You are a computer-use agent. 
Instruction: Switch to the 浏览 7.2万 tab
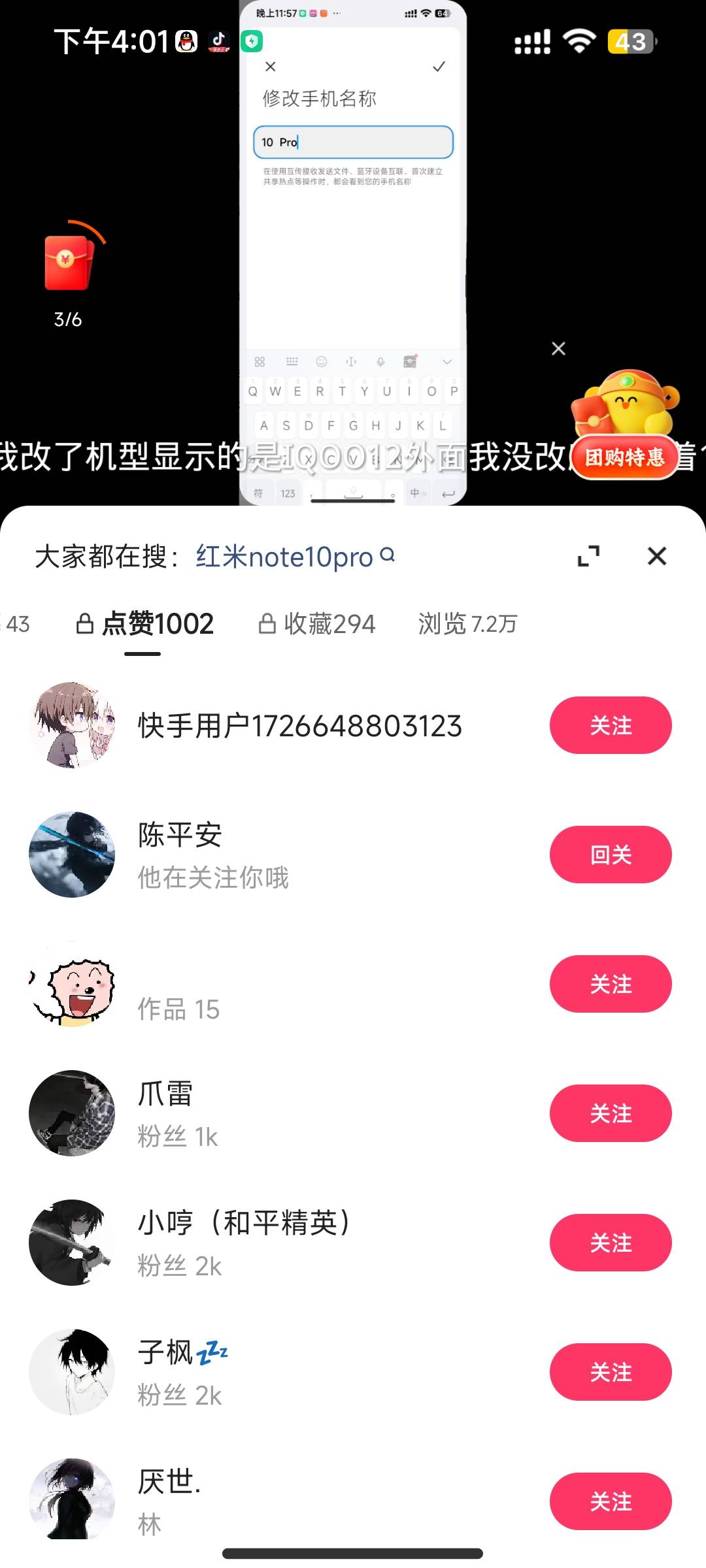coord(467,624)
